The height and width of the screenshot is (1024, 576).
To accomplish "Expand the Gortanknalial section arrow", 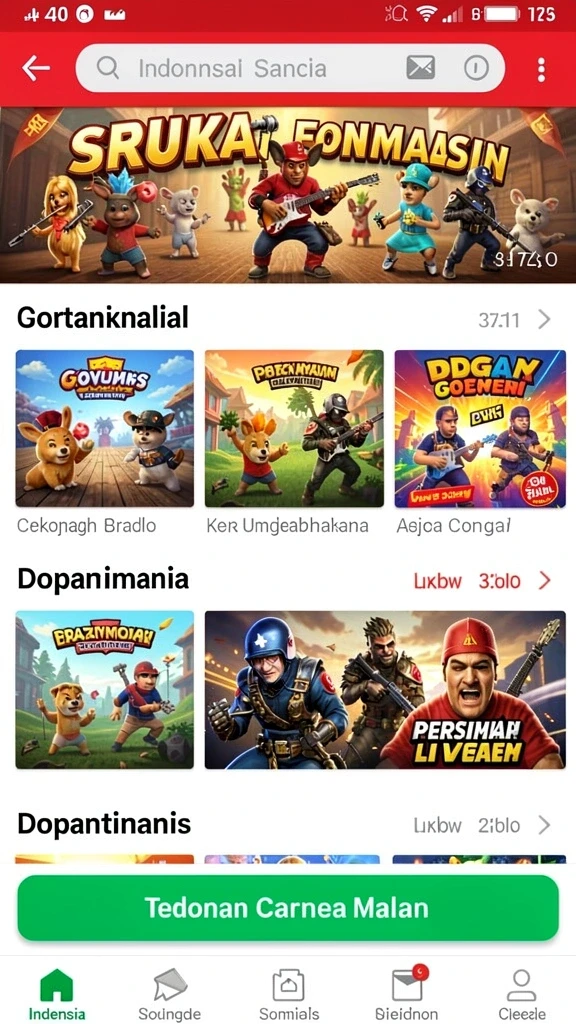I will click(544, 319).
